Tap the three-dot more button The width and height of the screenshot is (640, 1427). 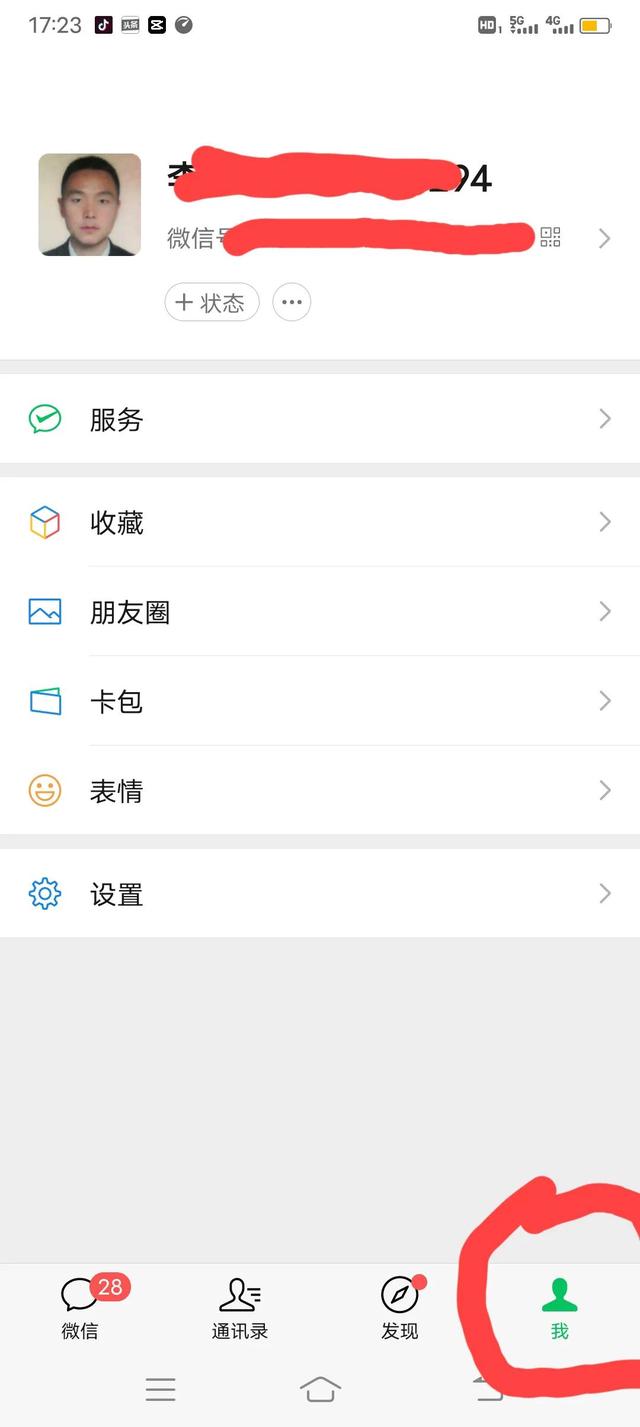(x=292, y=302)
